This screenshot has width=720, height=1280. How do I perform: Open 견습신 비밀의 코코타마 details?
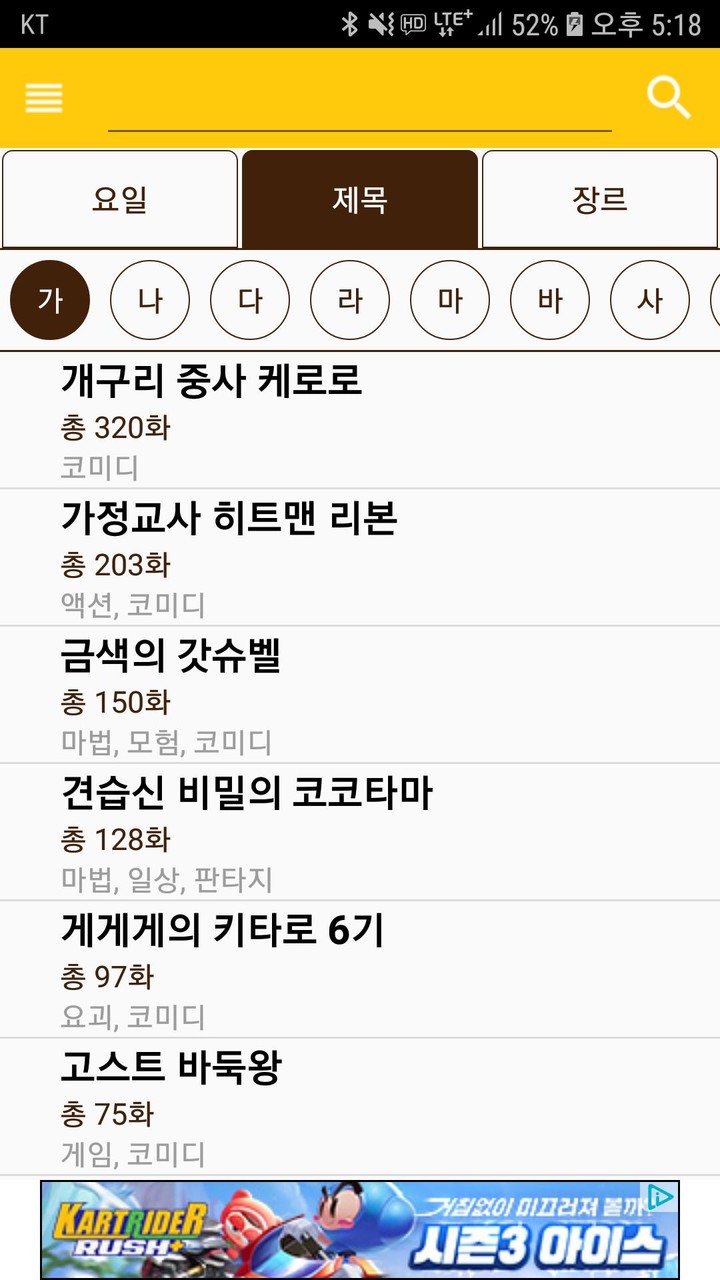tap(360, 830)
